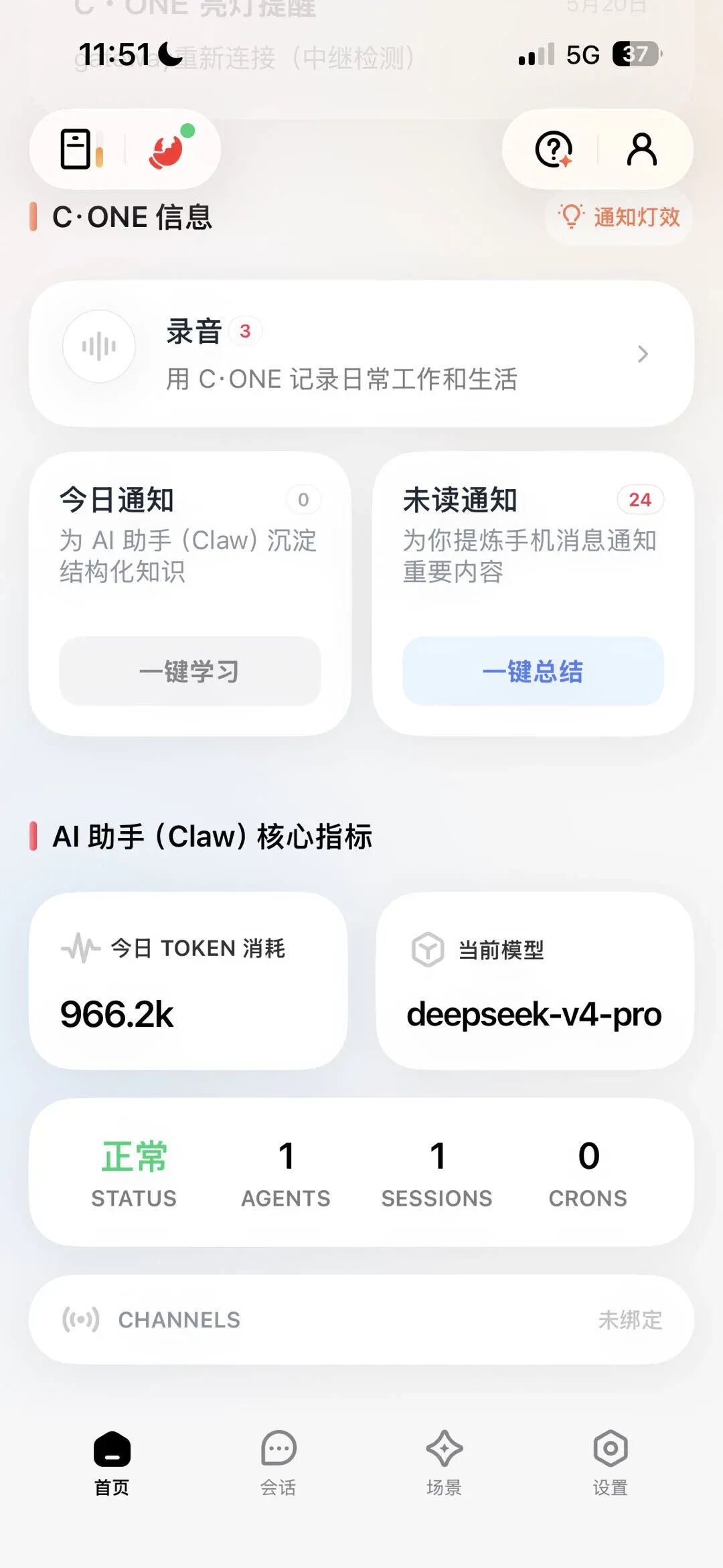Open the STATUS AGENTS SESSIONS CRONS card

click(361, 1172)
